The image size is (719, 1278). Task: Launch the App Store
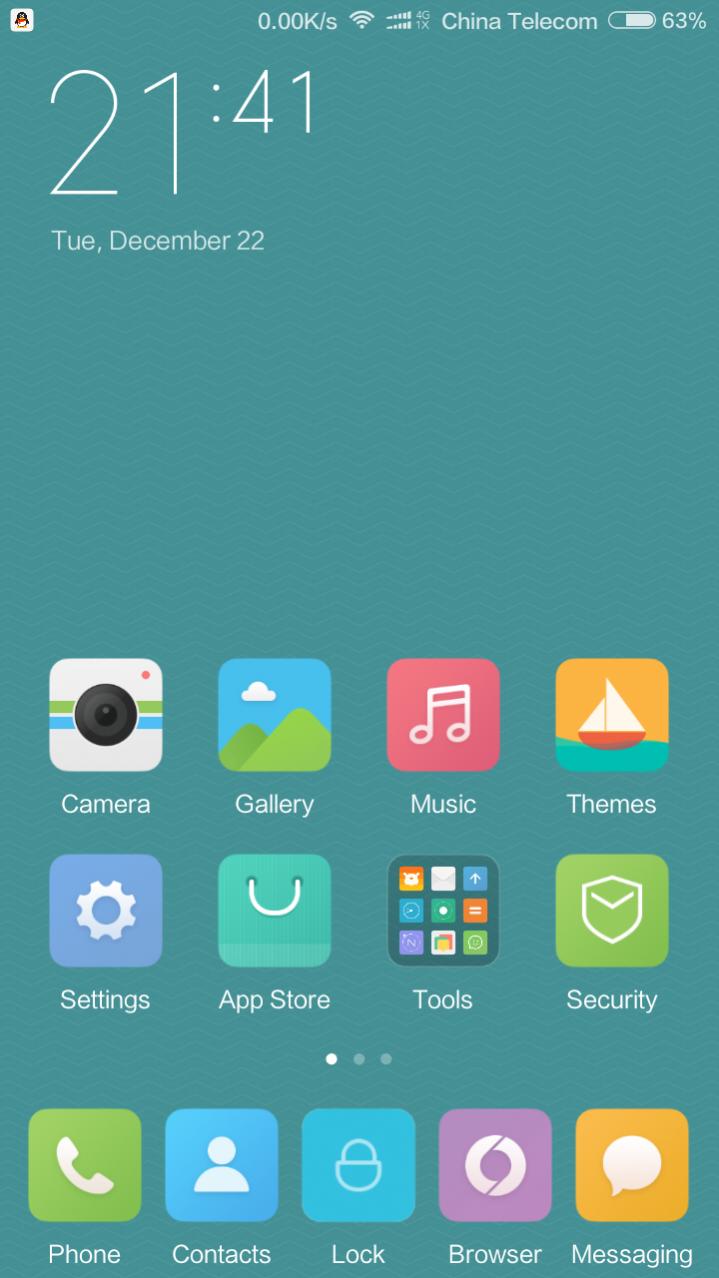[x=275, y=910]
